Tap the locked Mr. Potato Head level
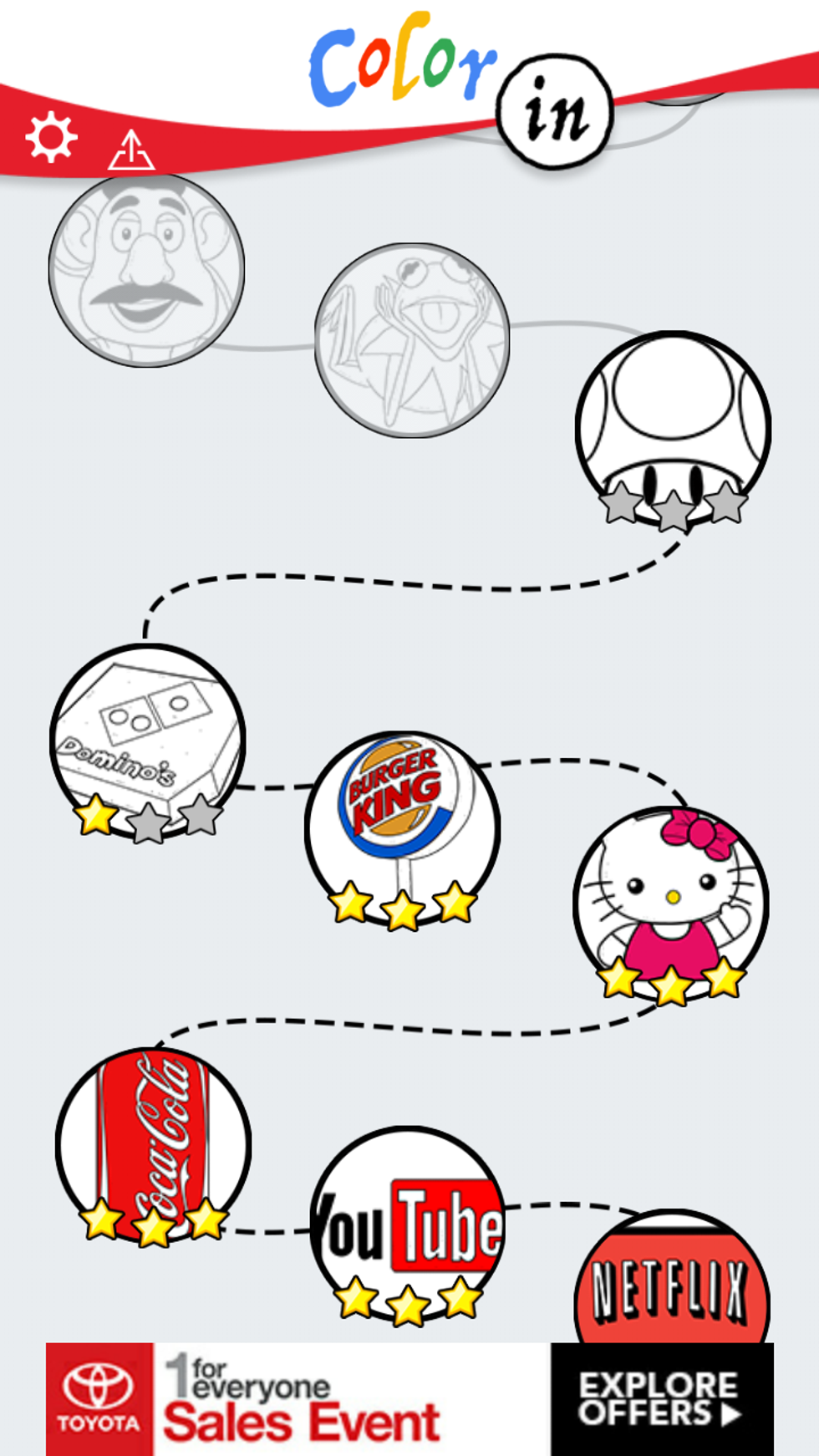 [146, 270]
